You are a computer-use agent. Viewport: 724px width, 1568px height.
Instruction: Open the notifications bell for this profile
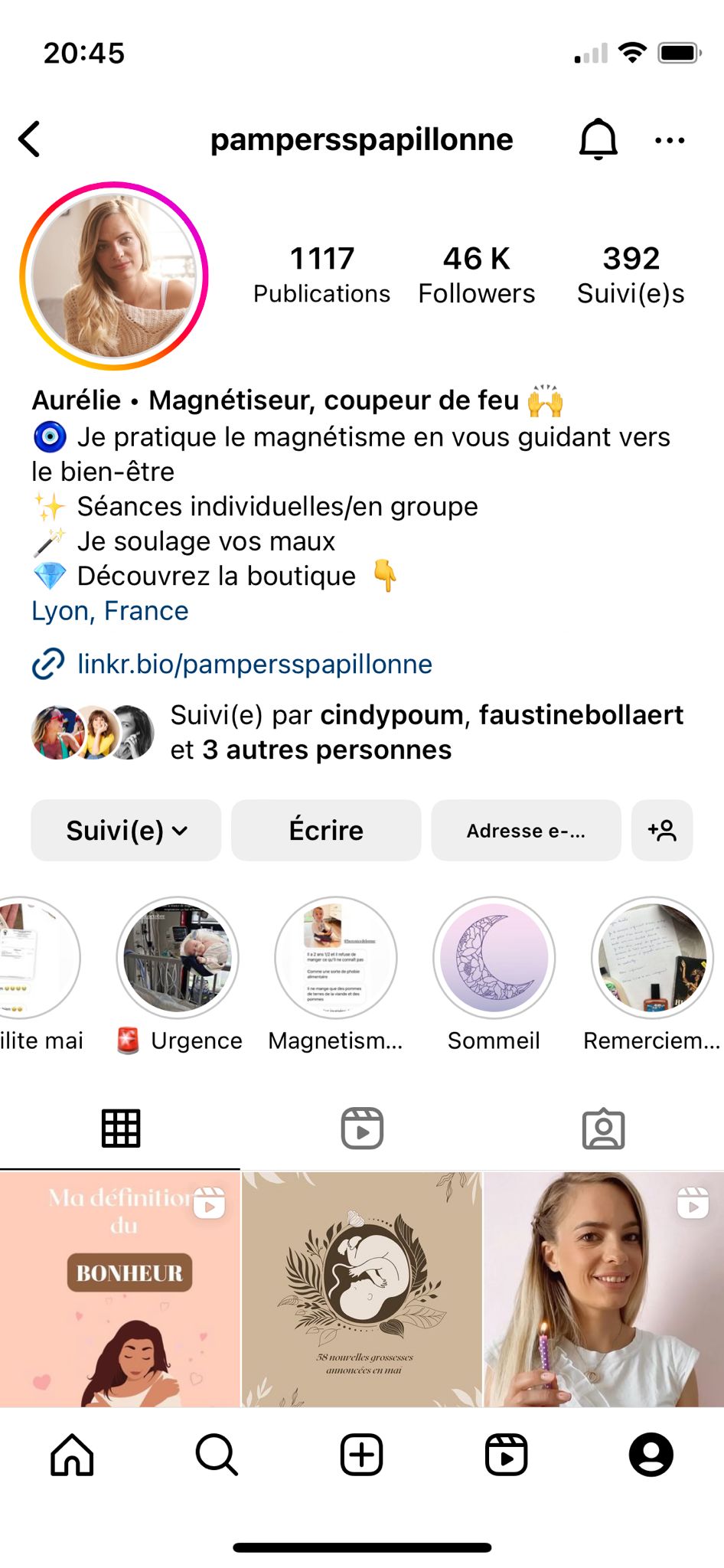[x=598, y=139]
